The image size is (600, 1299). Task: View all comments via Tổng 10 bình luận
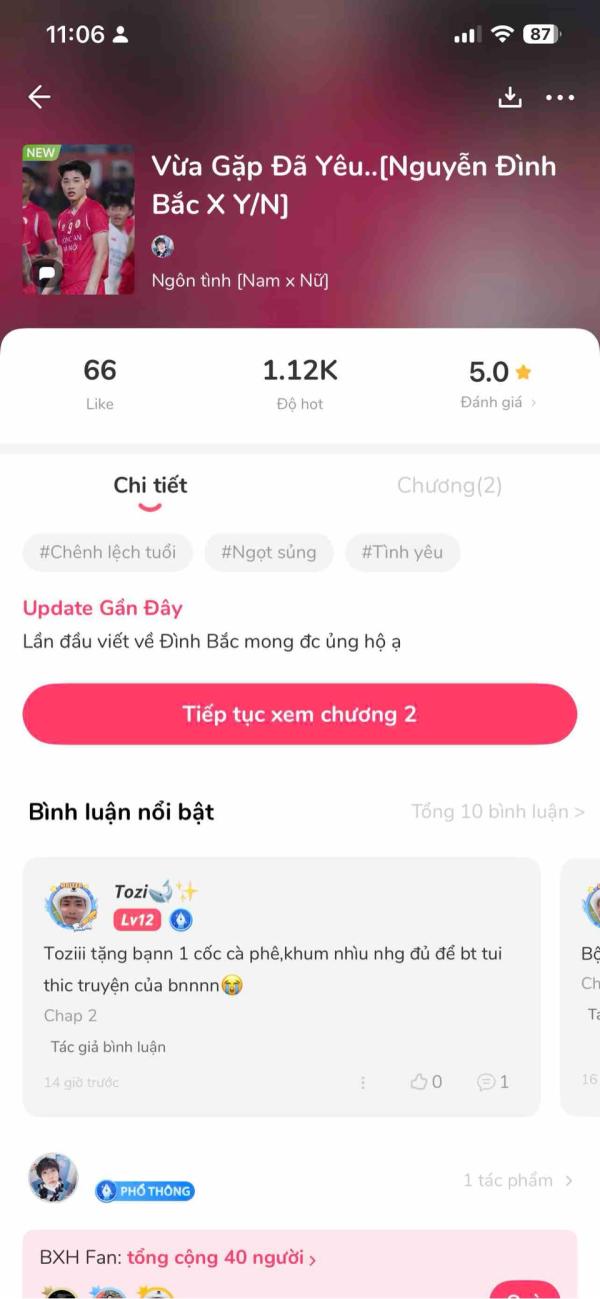(497, 811)
